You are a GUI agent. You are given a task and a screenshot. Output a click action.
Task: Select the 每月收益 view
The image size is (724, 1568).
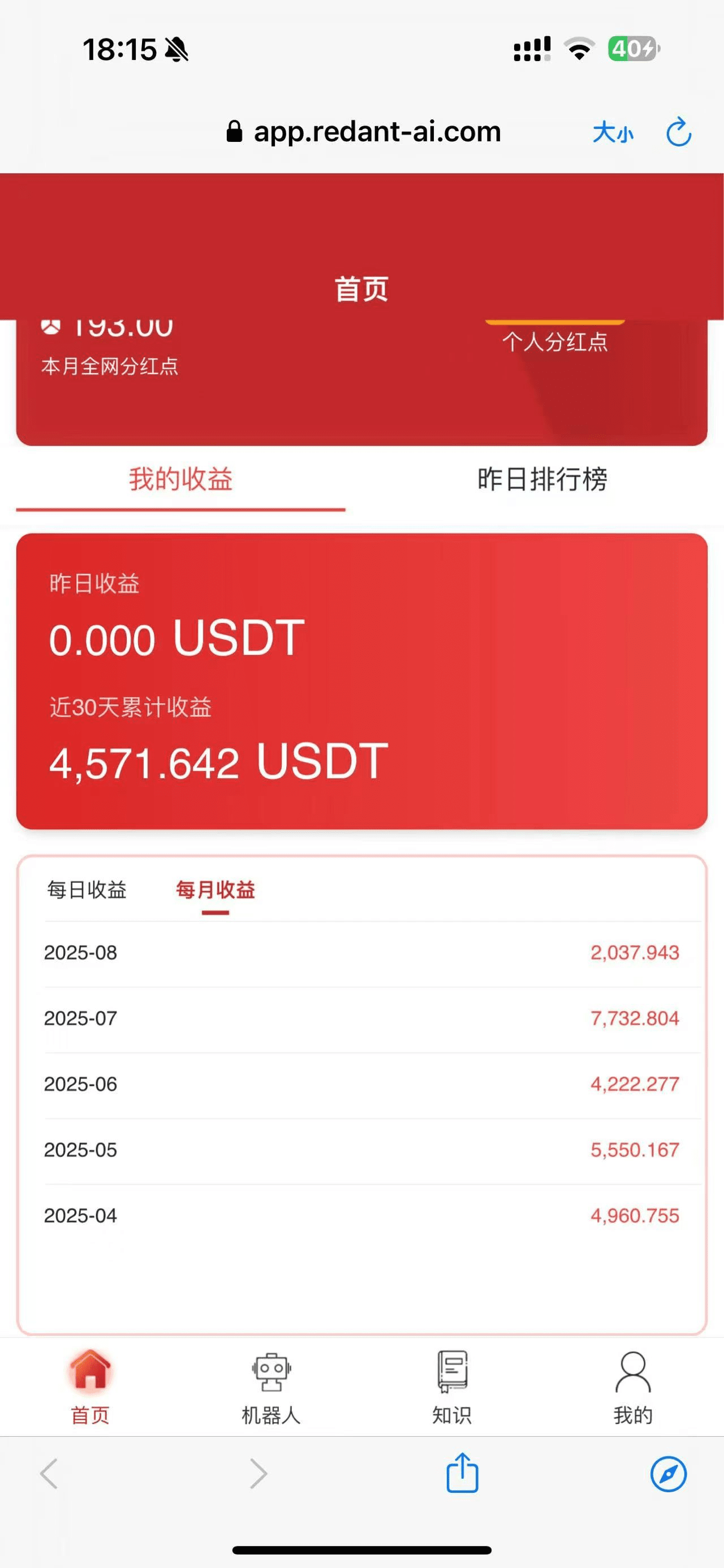(x=216, y=890)
